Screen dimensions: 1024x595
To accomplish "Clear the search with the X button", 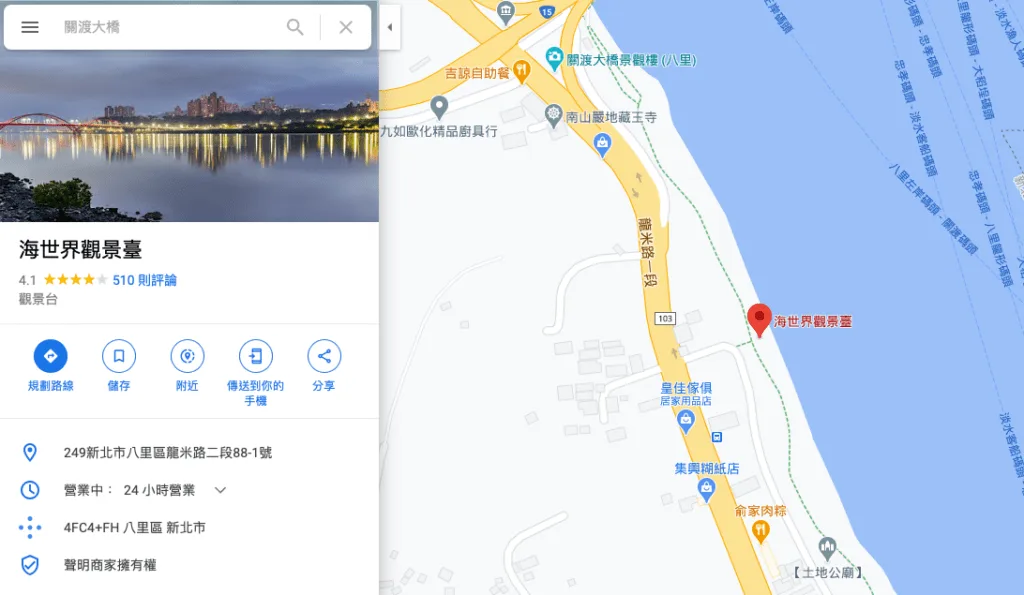I will click(x=346, y=27).
